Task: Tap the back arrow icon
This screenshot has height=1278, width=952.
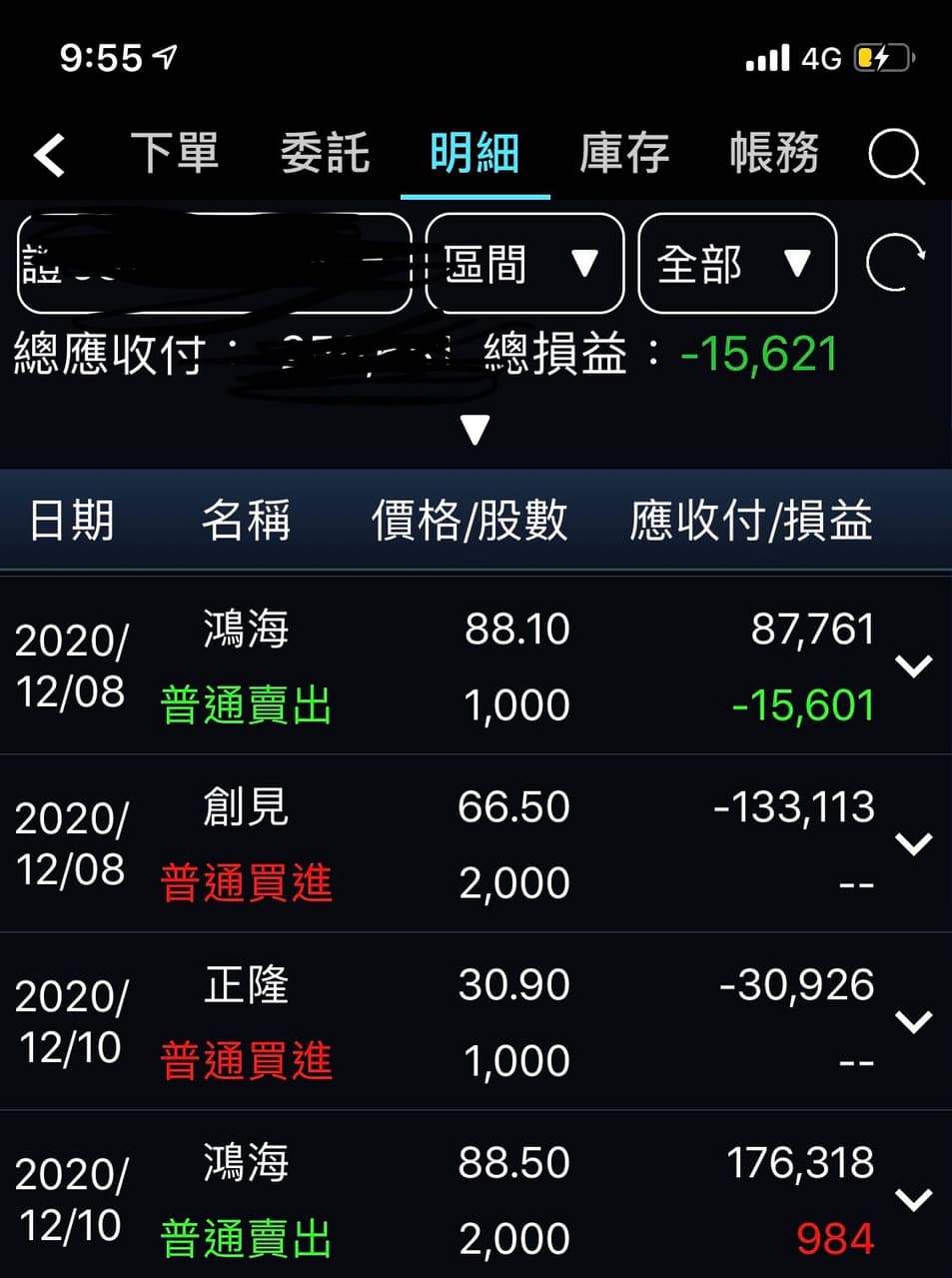Action: click(48, 155)
